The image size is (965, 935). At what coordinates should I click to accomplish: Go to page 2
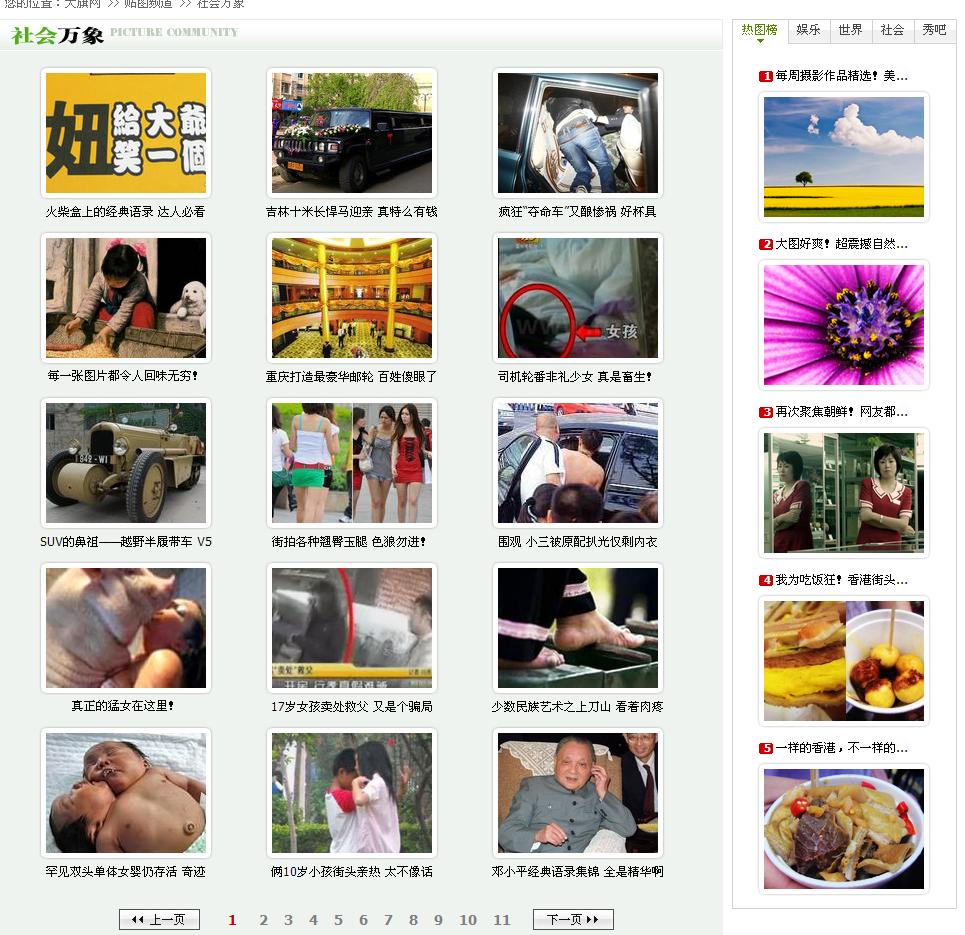[x=264, y=920]
